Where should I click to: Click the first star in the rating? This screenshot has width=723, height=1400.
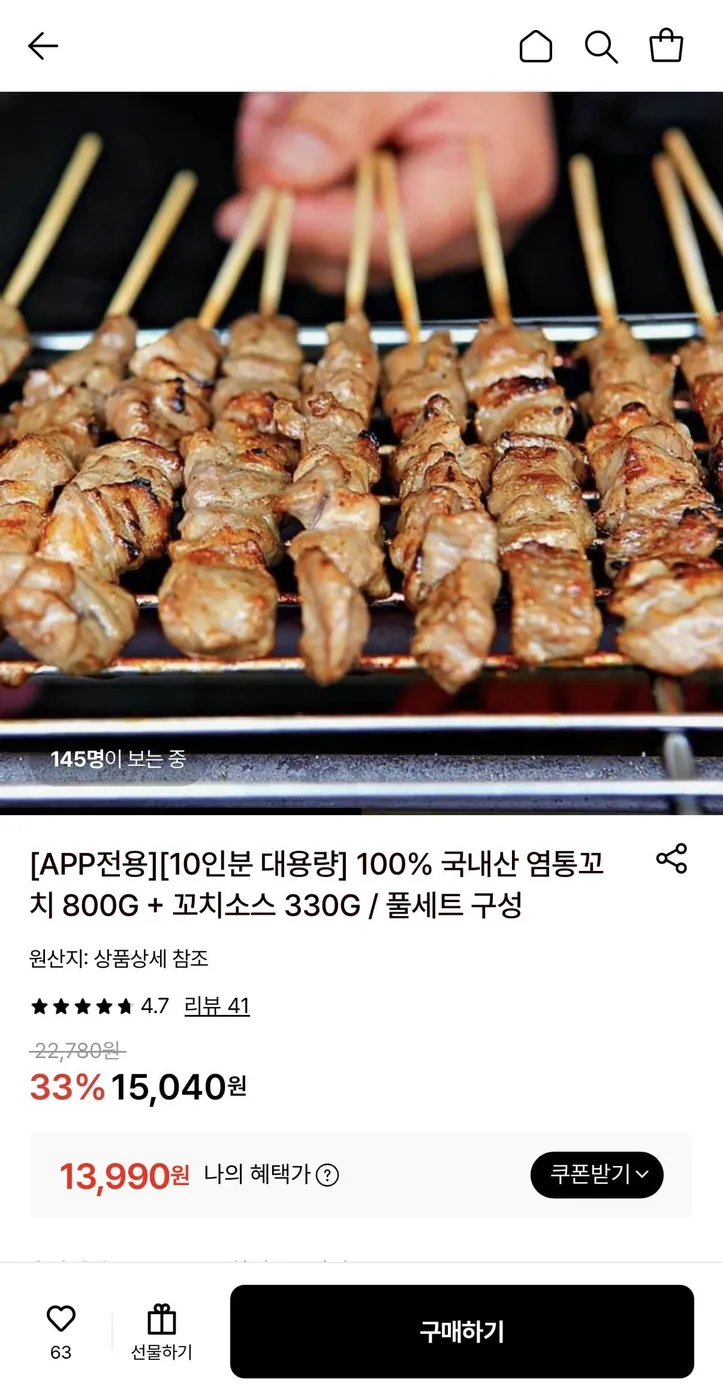(x=38, y=1007)
